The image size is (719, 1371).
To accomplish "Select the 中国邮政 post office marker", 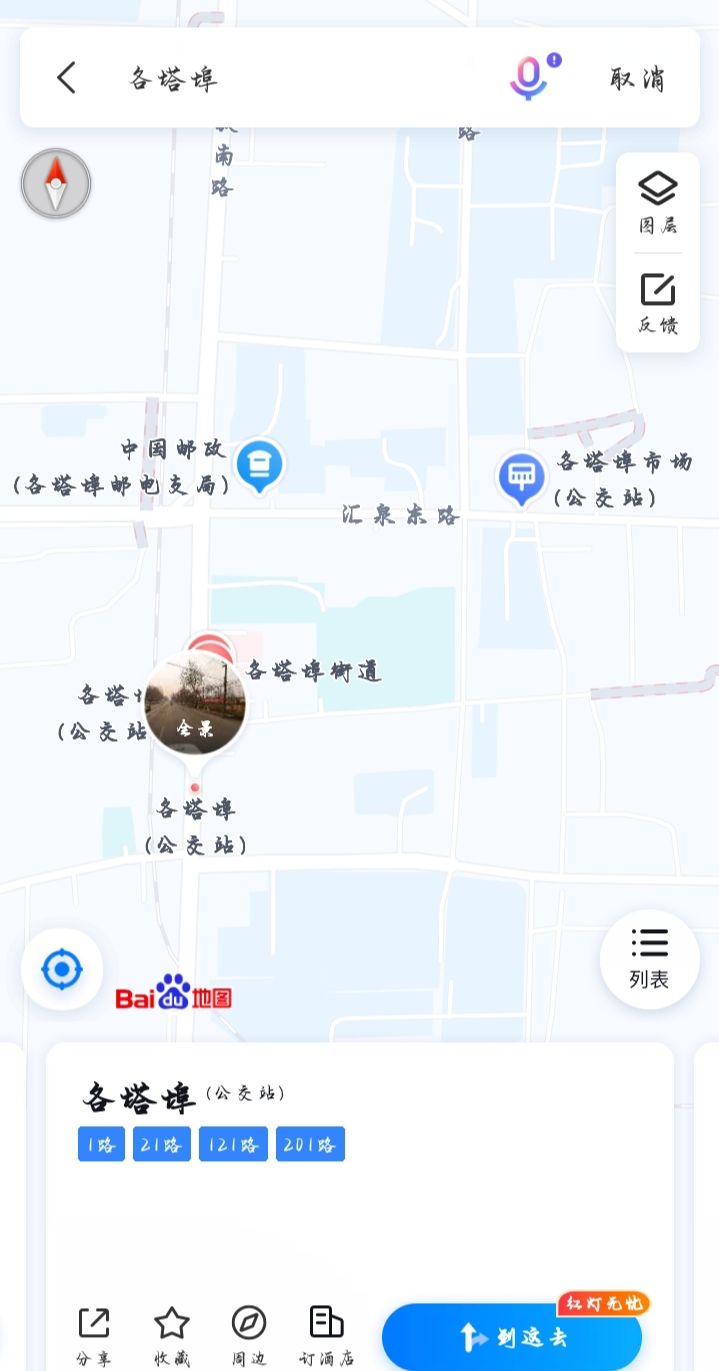I will pos(260,465).
